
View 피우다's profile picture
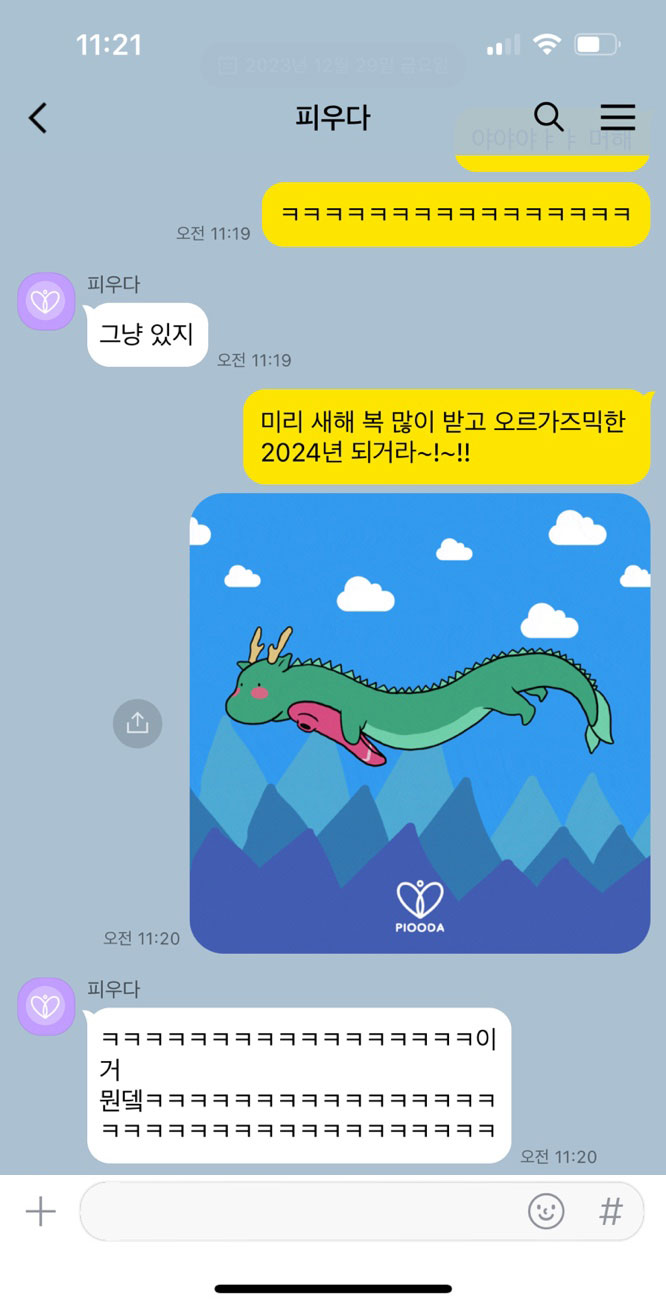(x=46, y=301)
